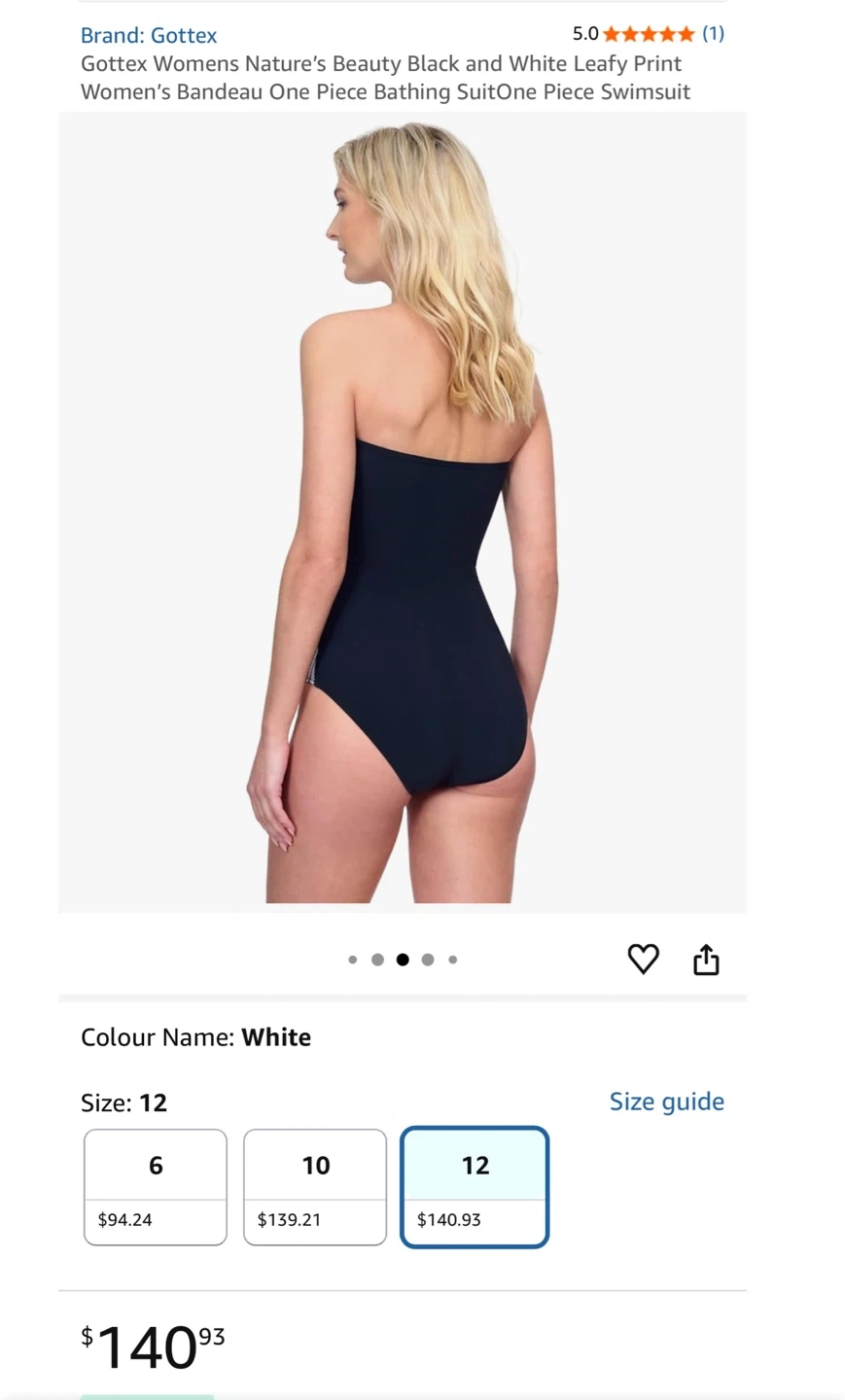Open the swimsuit product image
This screenshot has width=845, height=1400.
pos(403,512)
